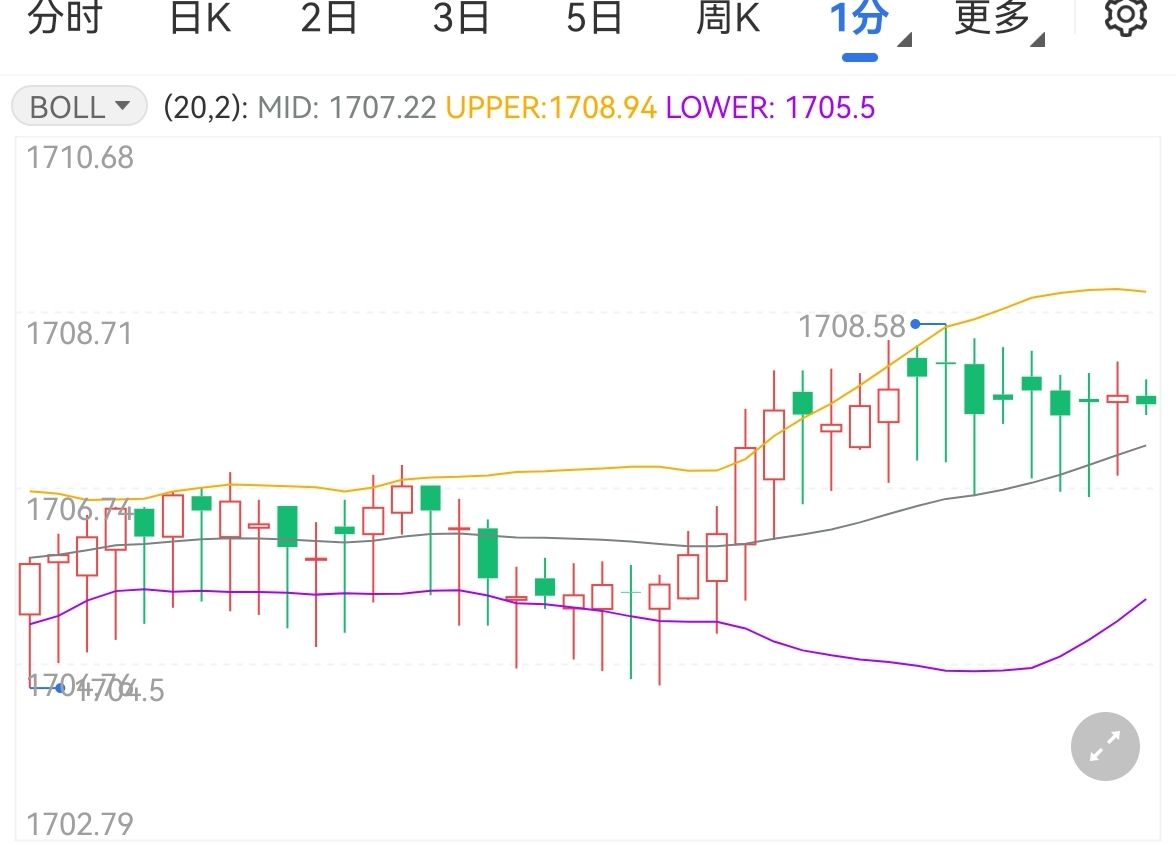Expand the 1分 interval dropdown
The width and height of the screenshot is (1176, 847).
pos(868,21)
